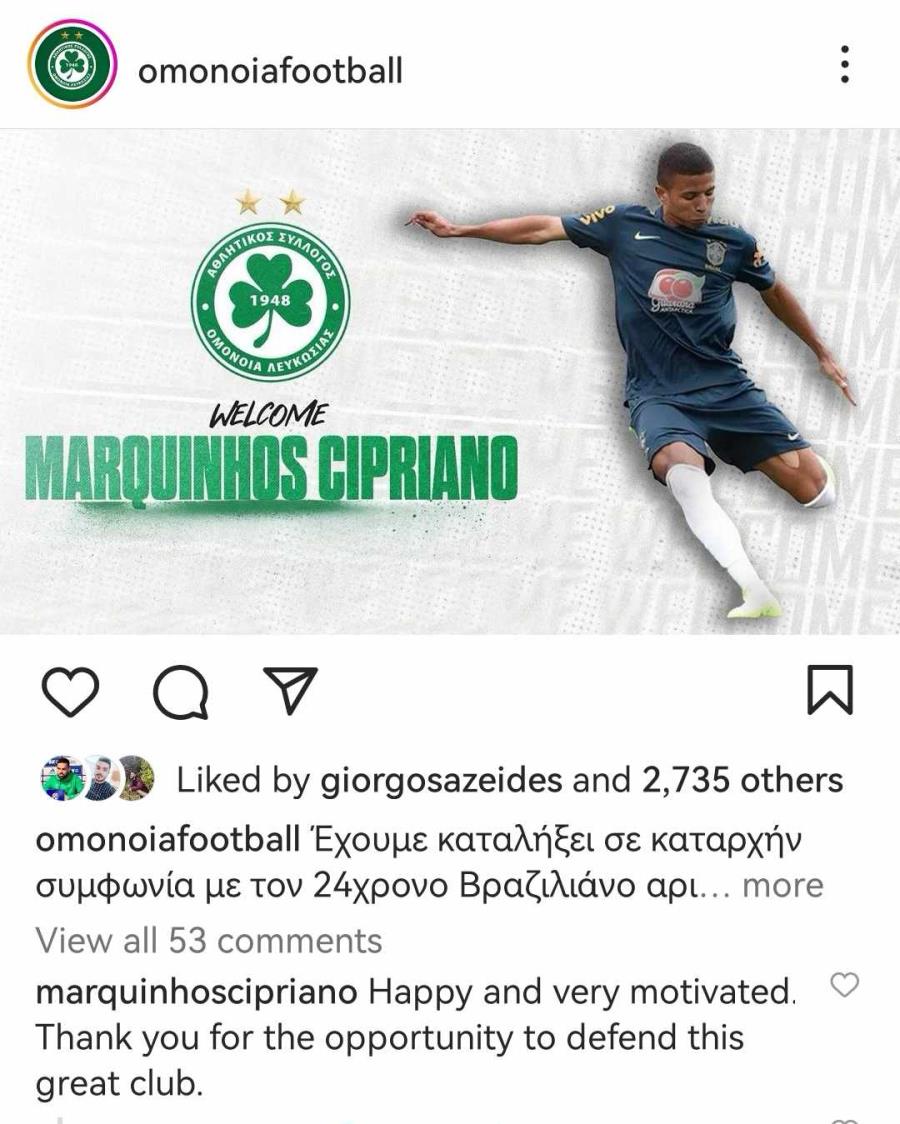Screen dimensions: 900x1124
Task: Open the post's three-dot options menu
Action: pos(845,64)
